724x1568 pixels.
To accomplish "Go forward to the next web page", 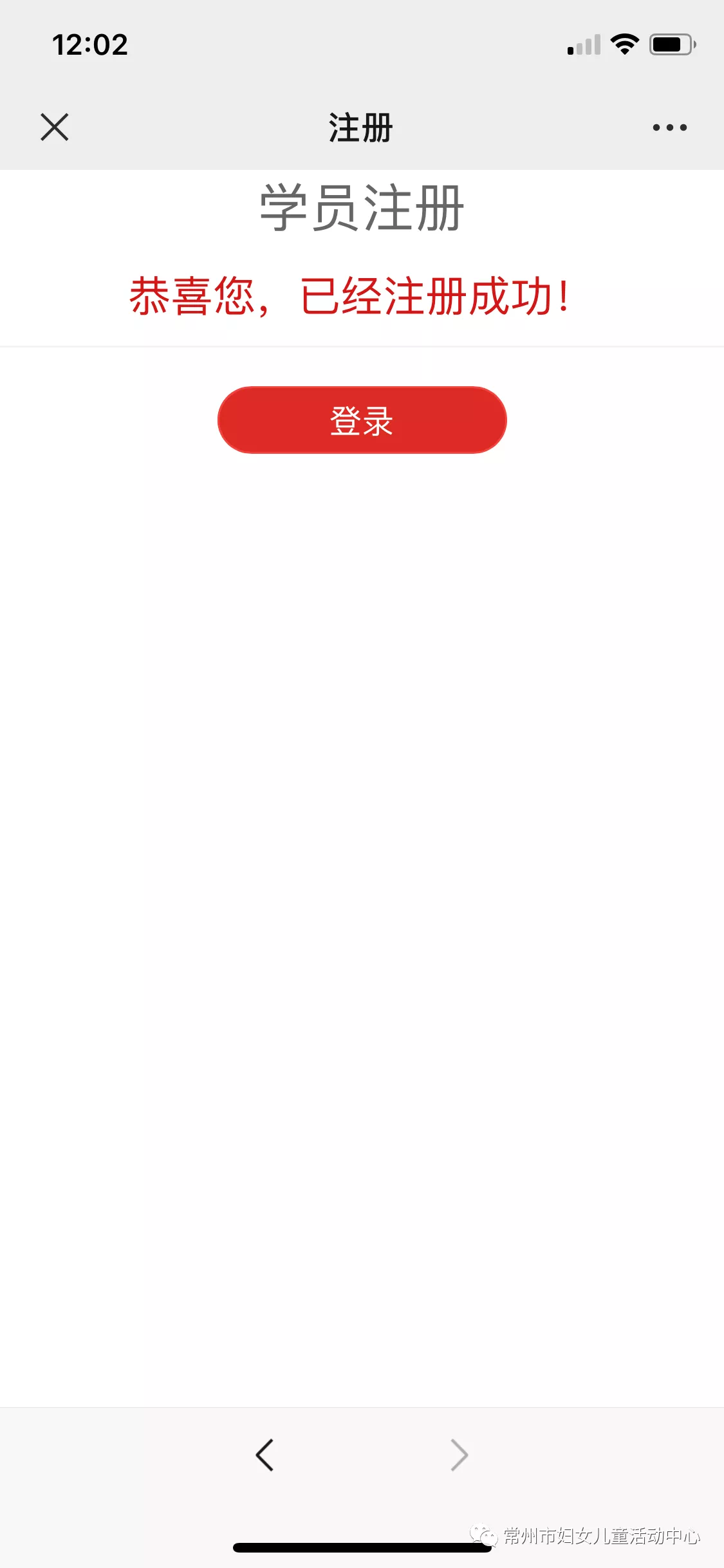I will pos(459,1455).
